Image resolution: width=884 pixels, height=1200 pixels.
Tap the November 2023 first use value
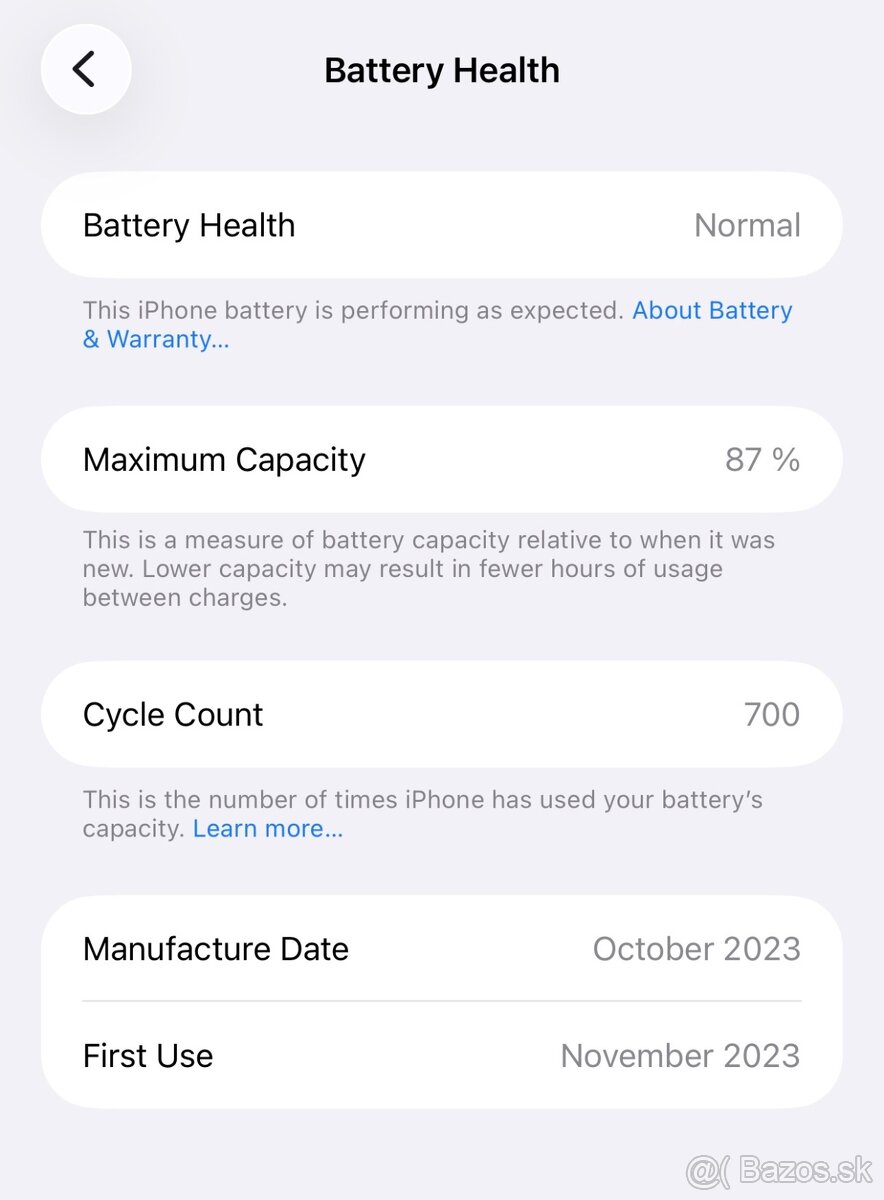680,1055
